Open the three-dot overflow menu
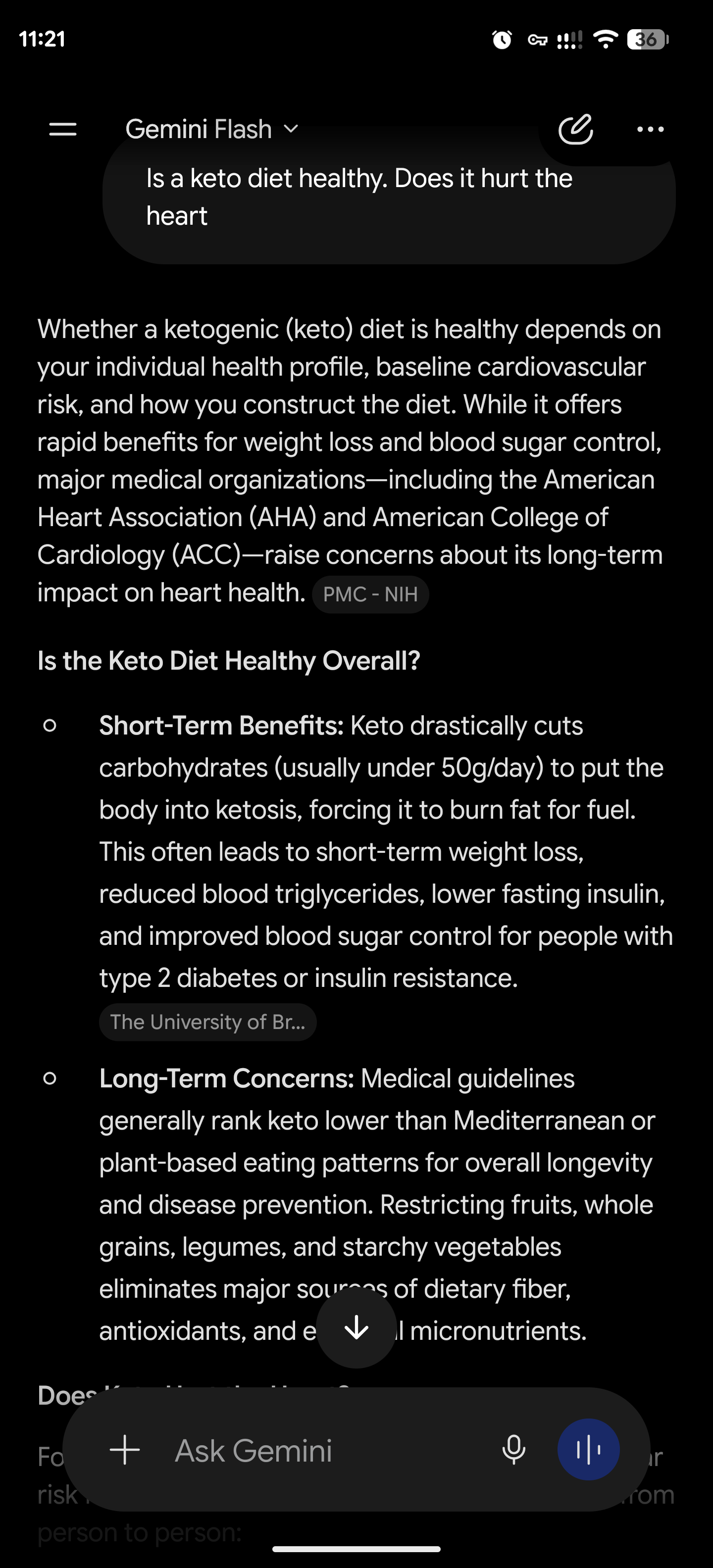The height and width of the screenshot is (1568, 713). [x=650, y=129]
